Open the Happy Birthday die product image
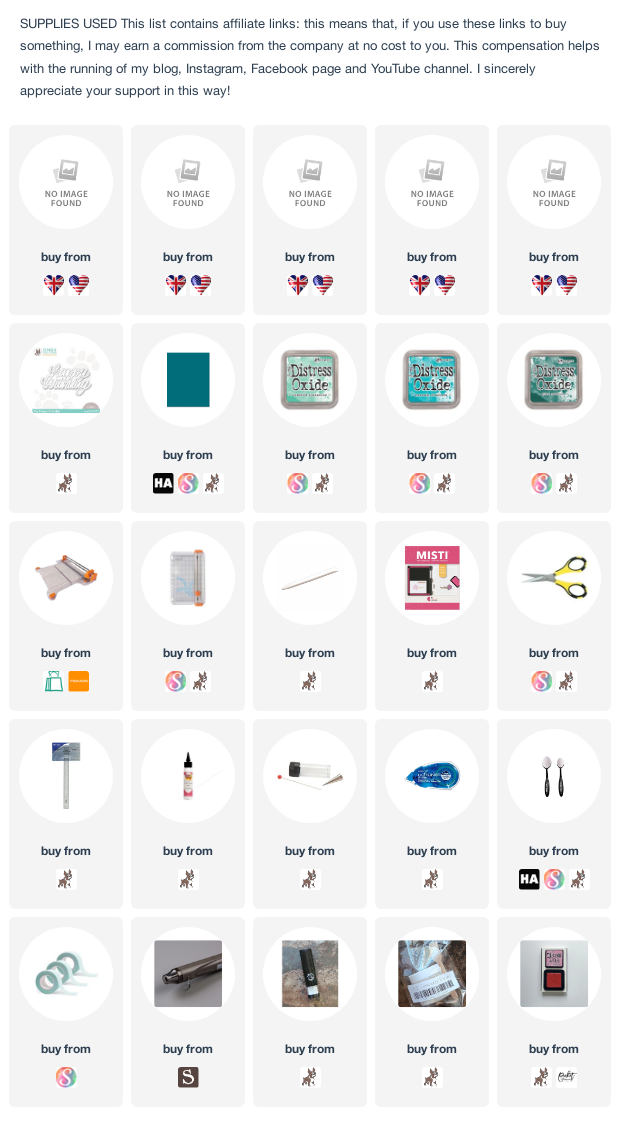This screenshot has width=620, height=1127. click(66, 380)
